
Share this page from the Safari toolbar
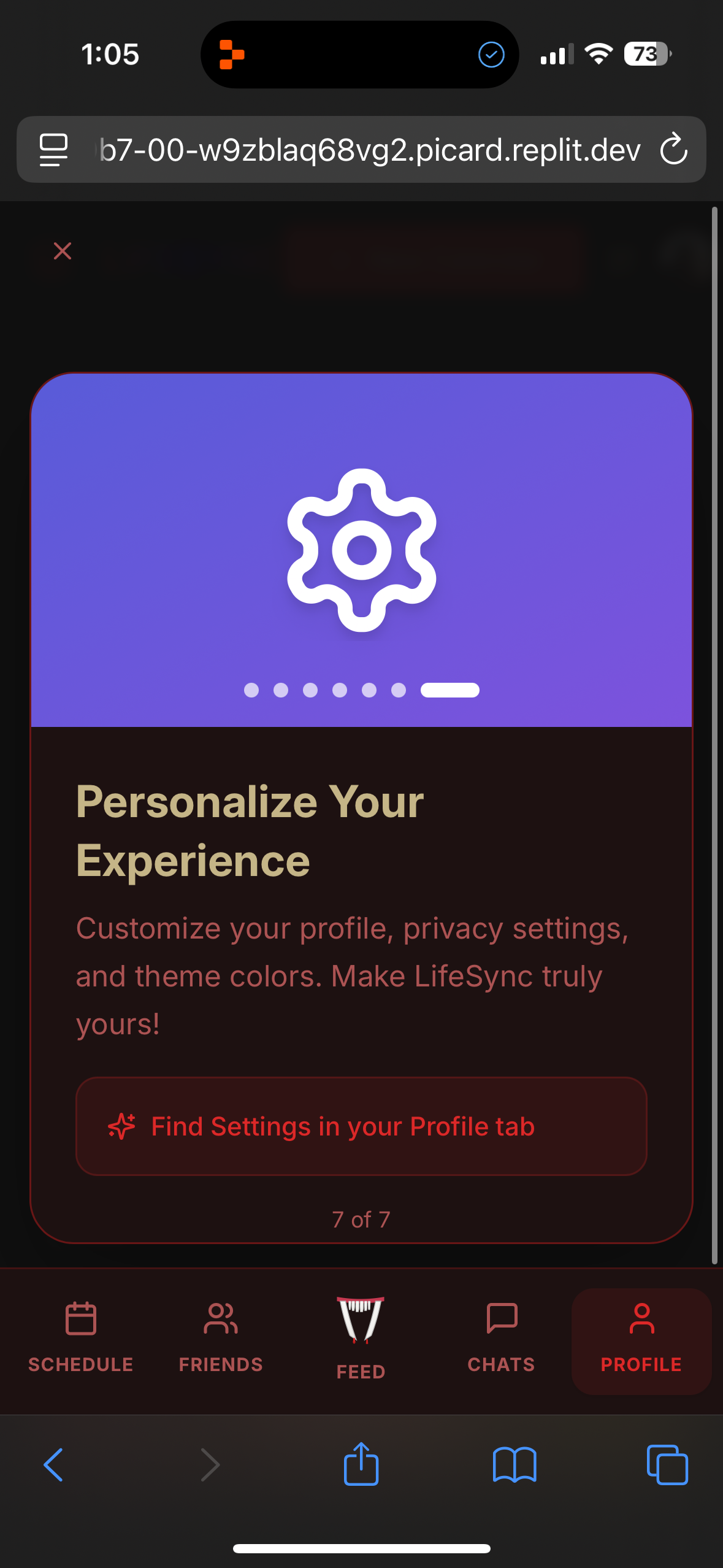(x=361, y=1465)
